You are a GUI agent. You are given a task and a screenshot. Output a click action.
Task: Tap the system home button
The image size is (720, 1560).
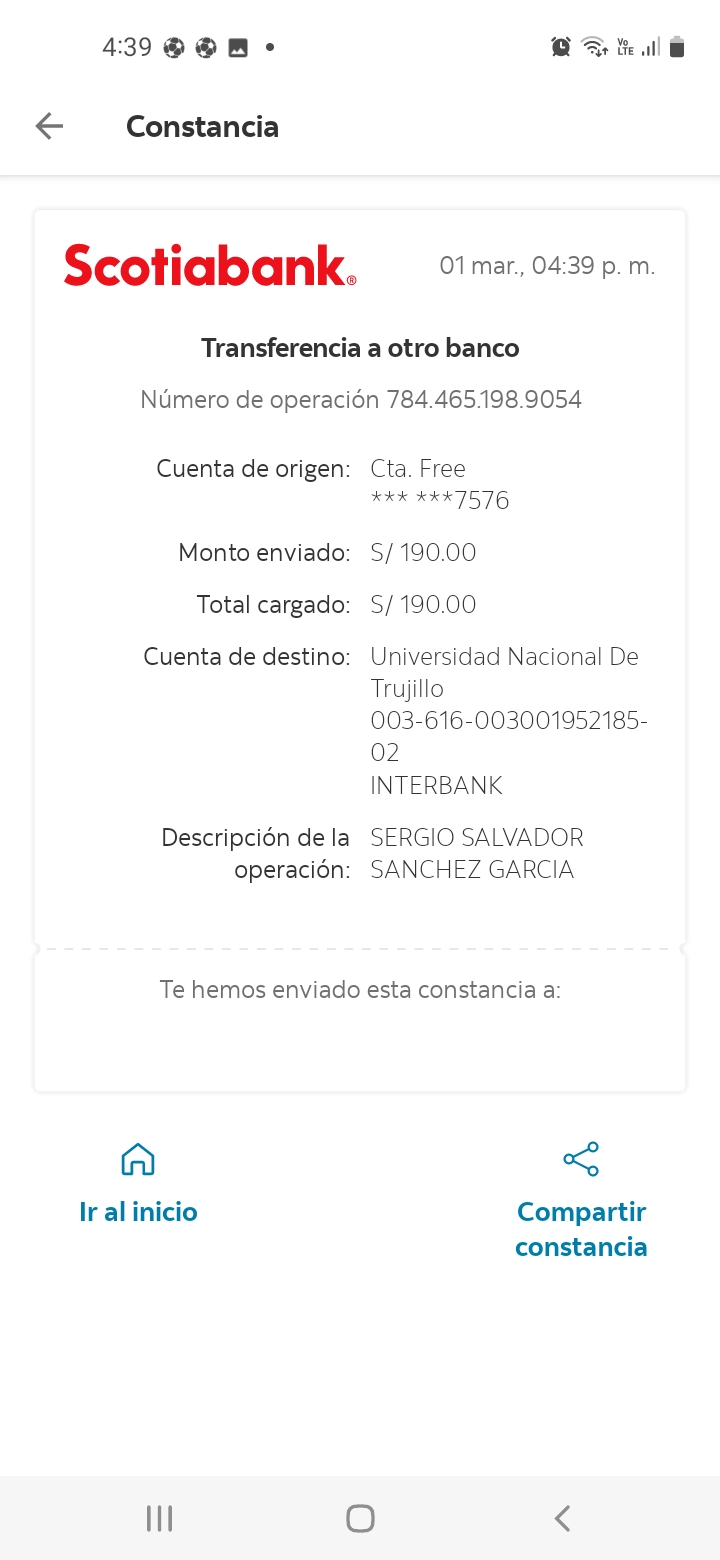[360, 1518]
